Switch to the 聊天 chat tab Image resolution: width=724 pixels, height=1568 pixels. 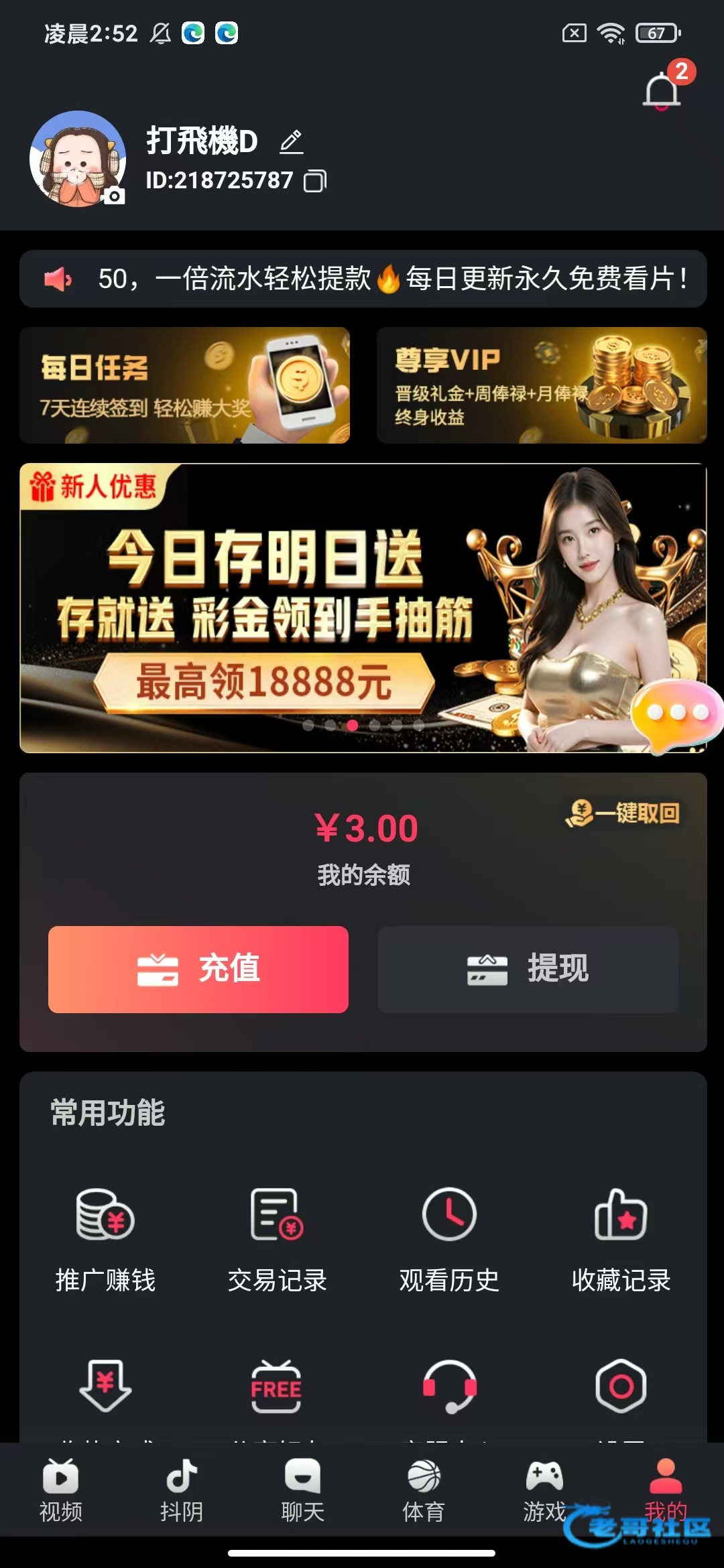coord(302,1490)
